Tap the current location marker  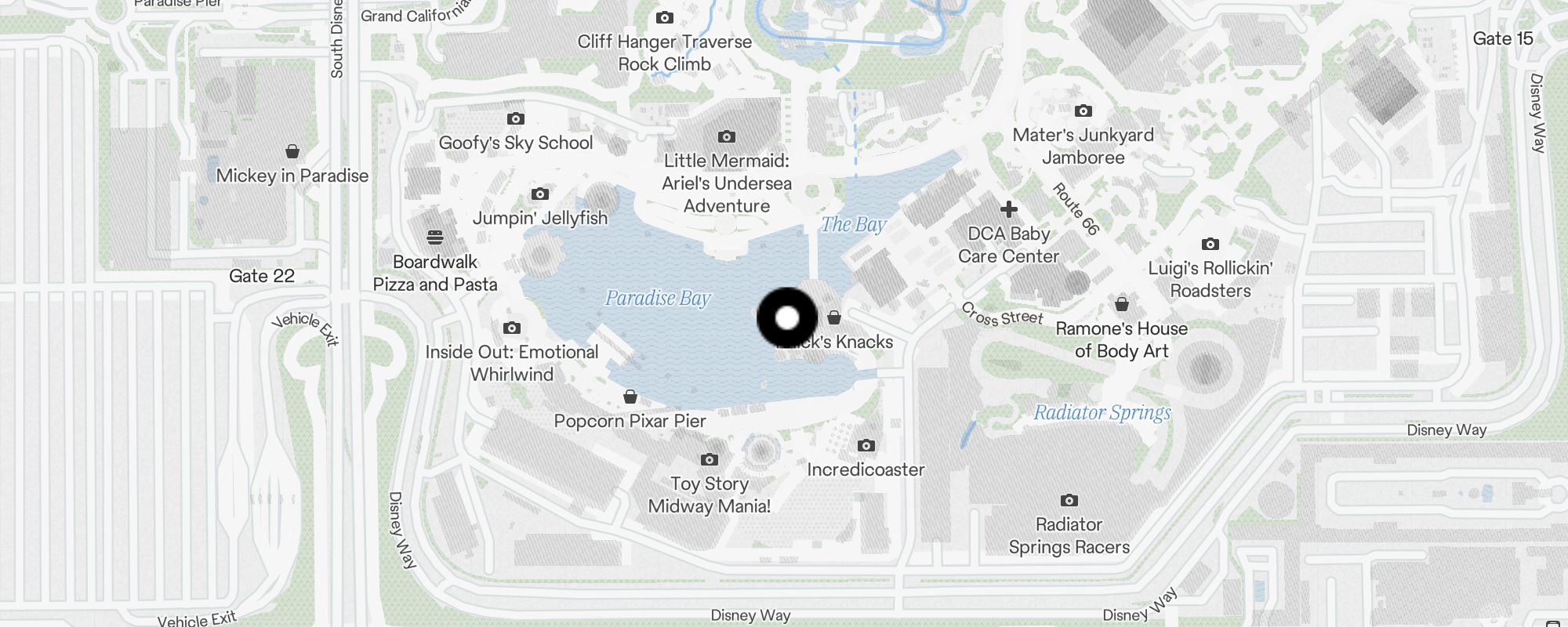(x=787, y=318)
